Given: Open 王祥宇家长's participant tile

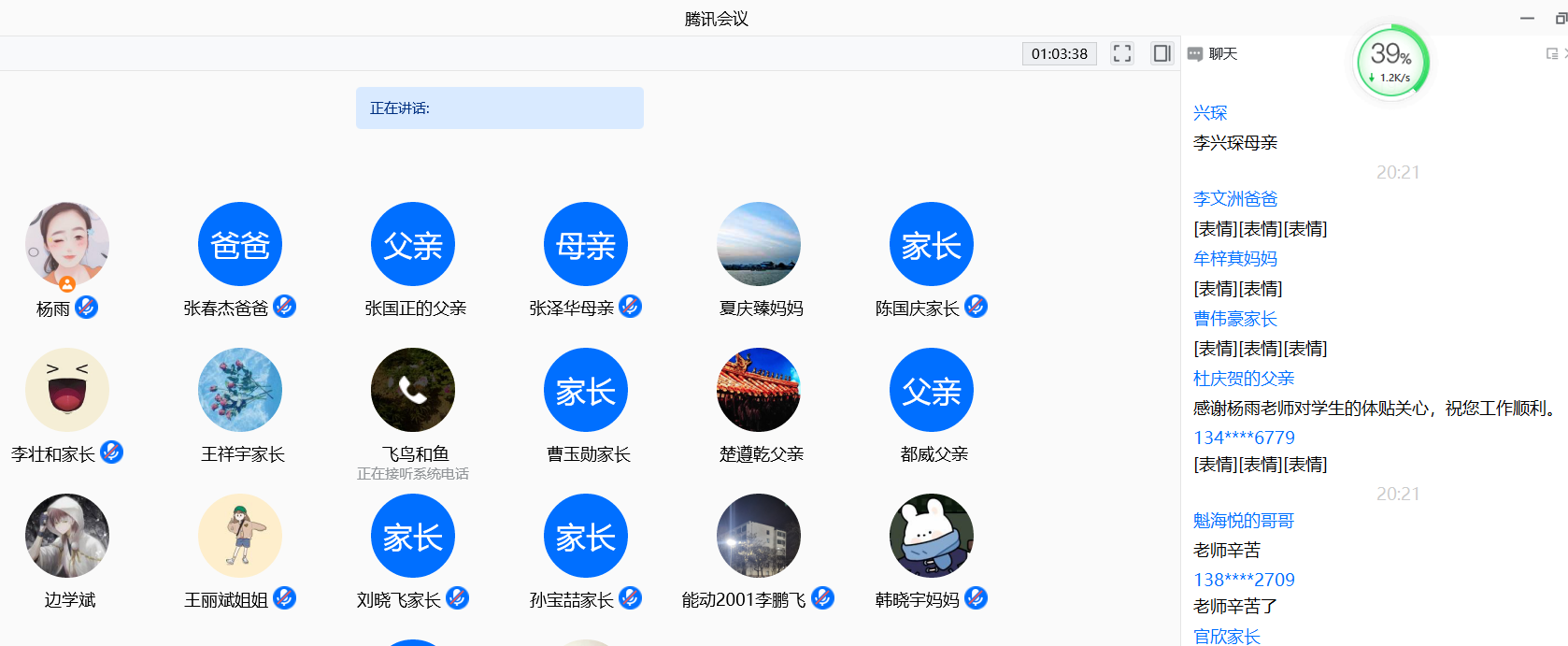Looking at the screenshot, I should [240, 391].
